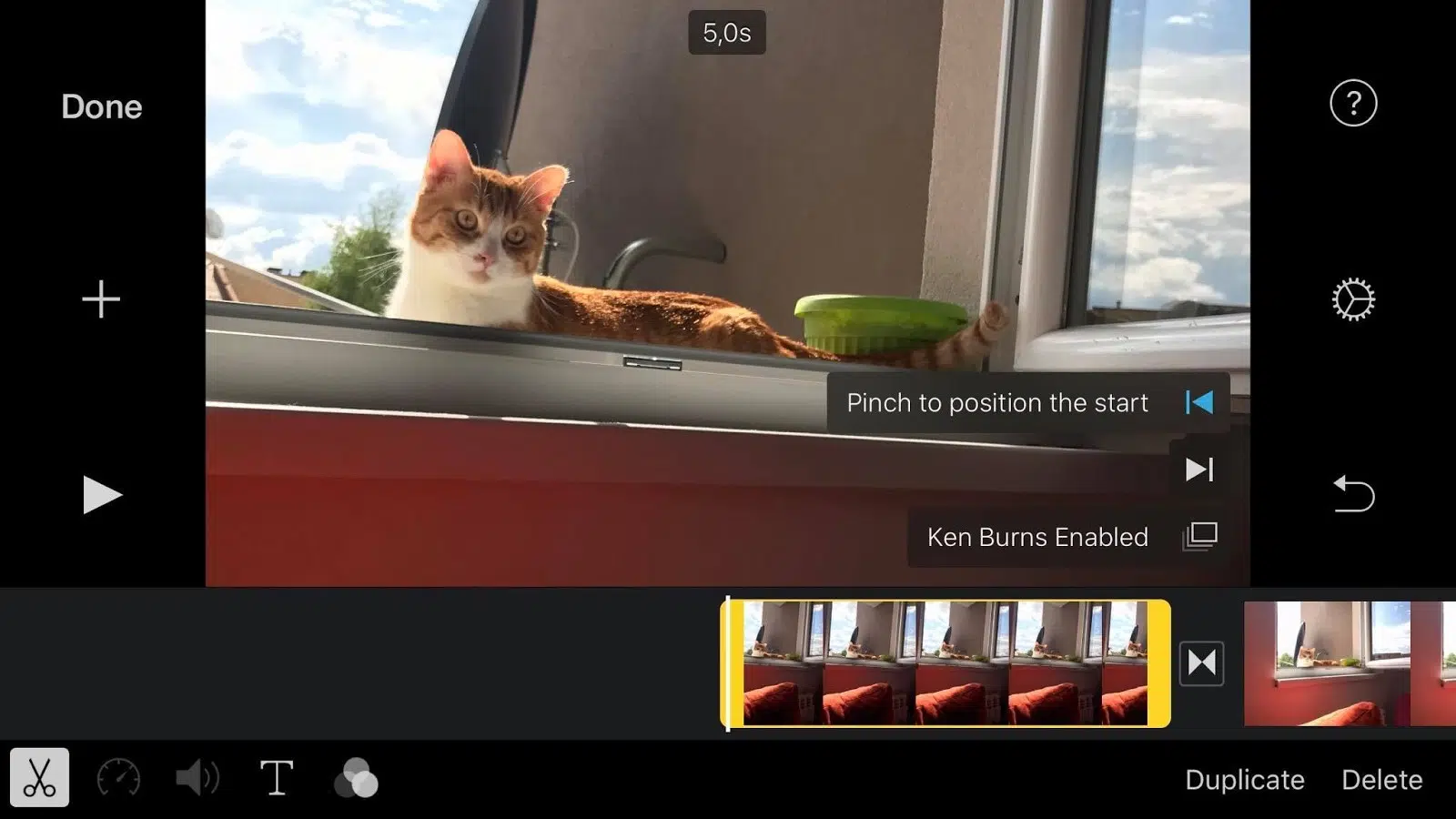Open the titles text tool
Viewport: 1456px width, 819px height.
[277, 779]
